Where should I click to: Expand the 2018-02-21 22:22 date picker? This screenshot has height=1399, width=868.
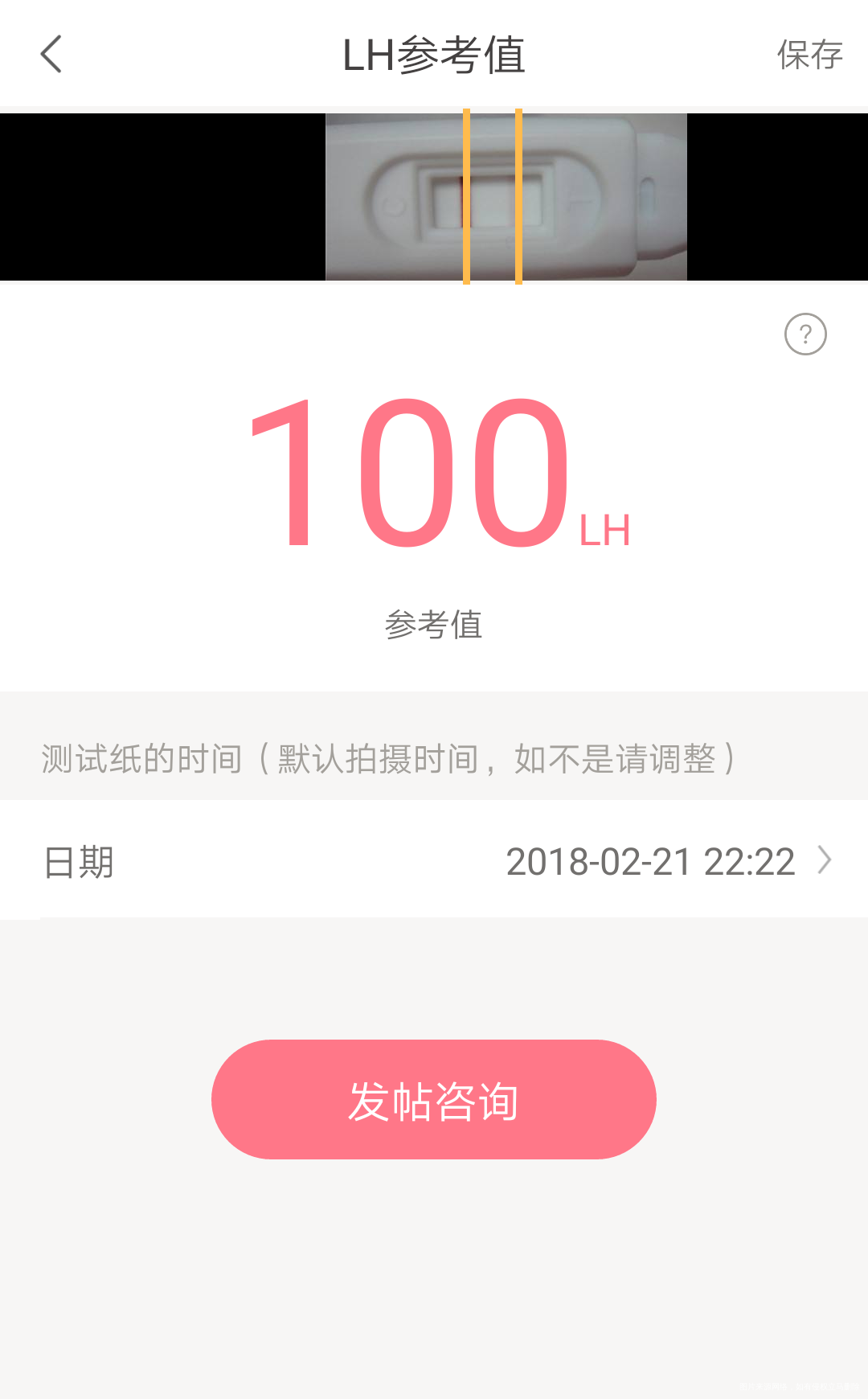[x=651, y=861]
